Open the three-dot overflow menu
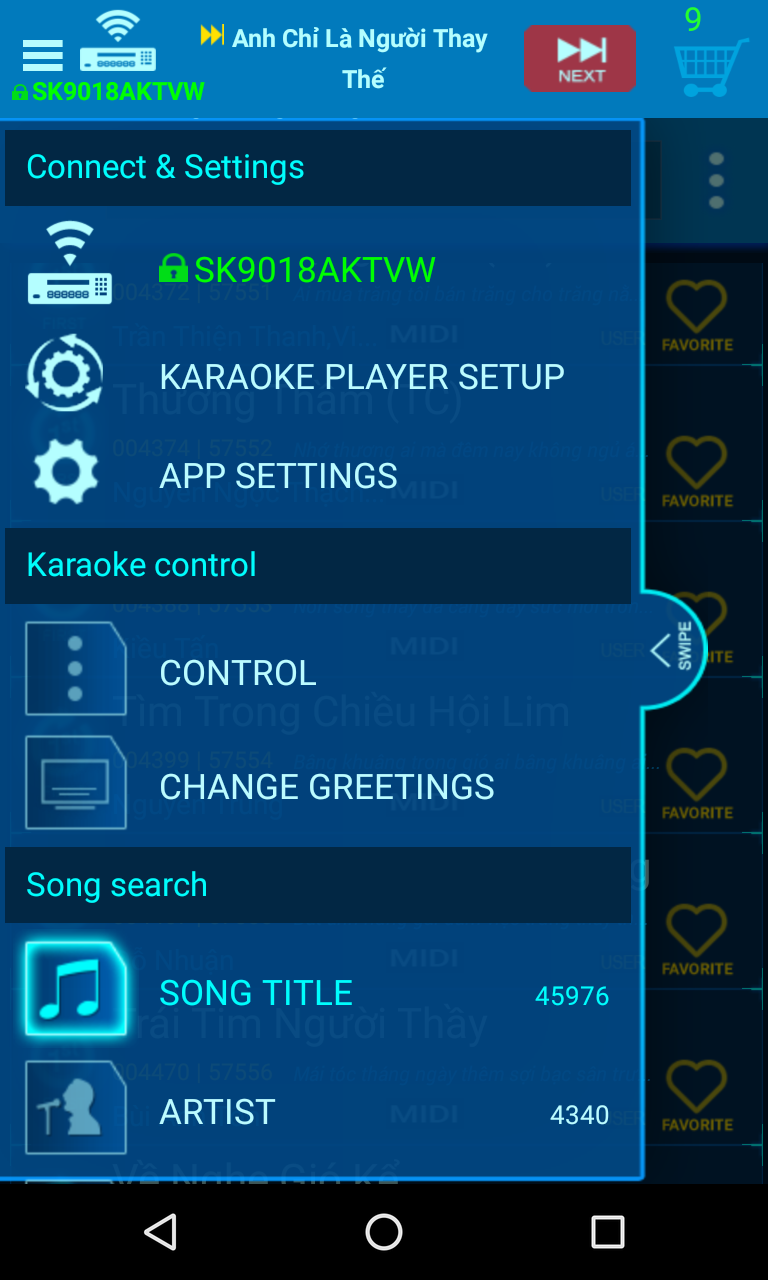The width and height of the screenshot is (768, 1280). click(716, 181)
